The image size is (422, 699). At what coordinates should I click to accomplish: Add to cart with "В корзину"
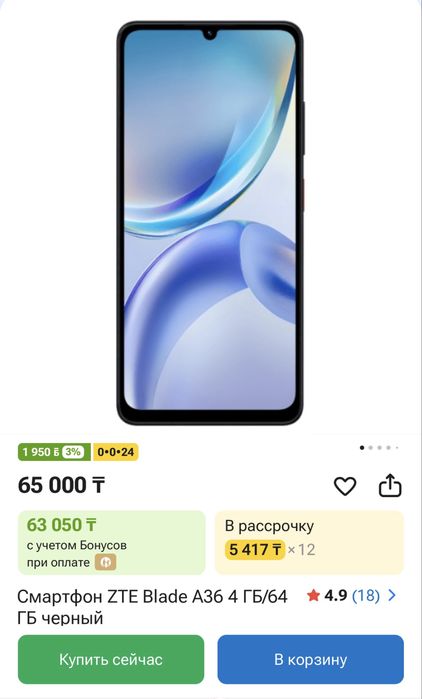(x=311, y=659)
